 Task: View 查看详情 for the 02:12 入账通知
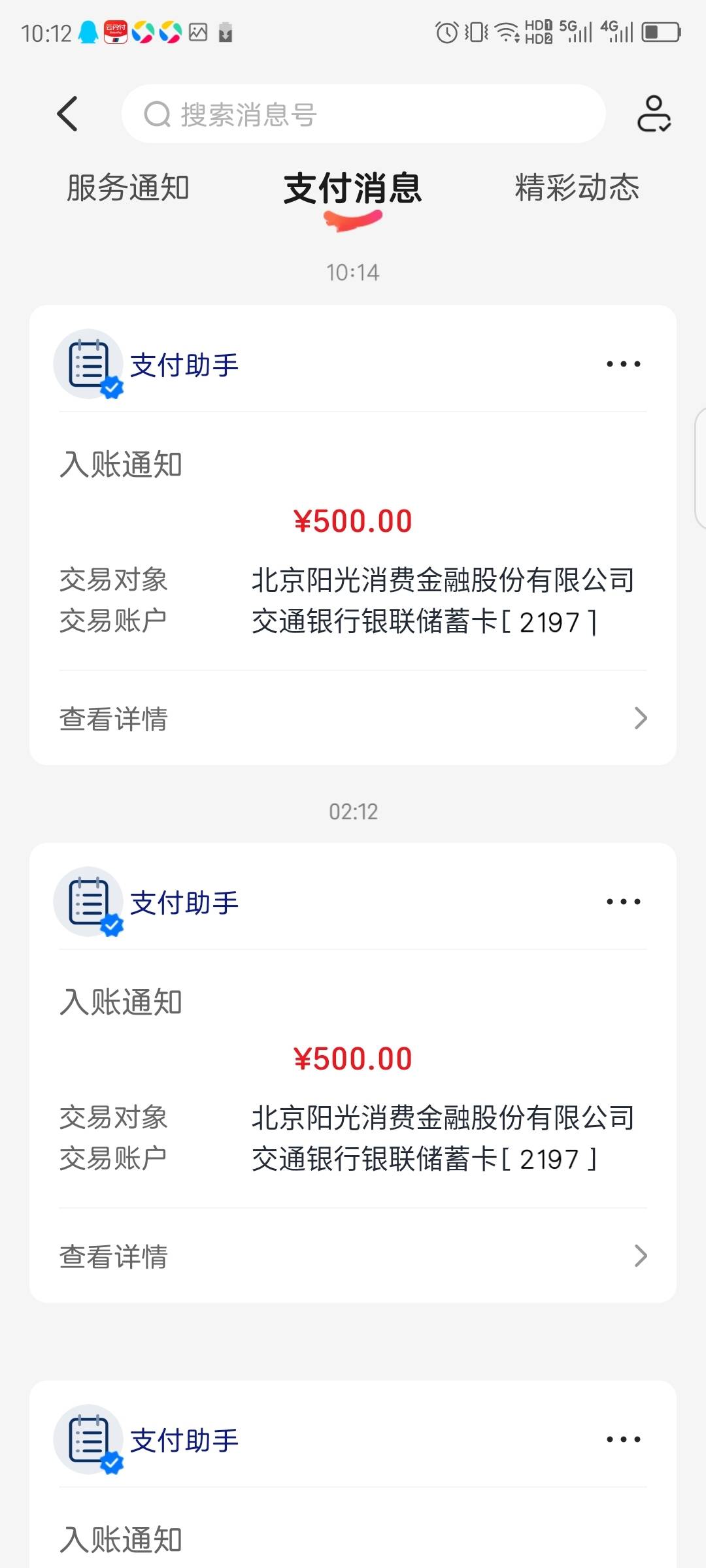(x=353, y=1256)
